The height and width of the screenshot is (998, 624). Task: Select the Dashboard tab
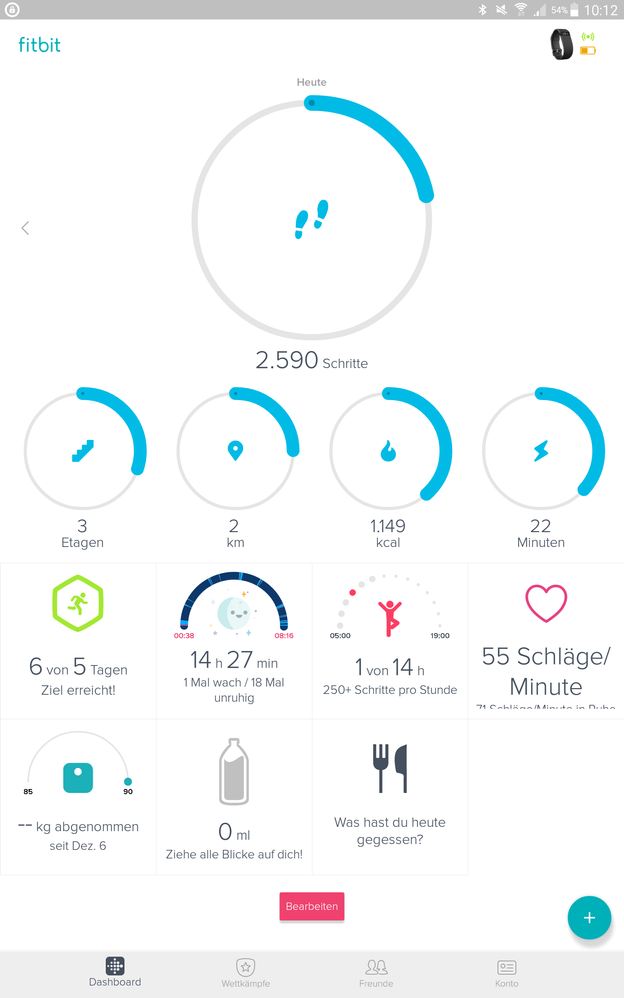115,973
